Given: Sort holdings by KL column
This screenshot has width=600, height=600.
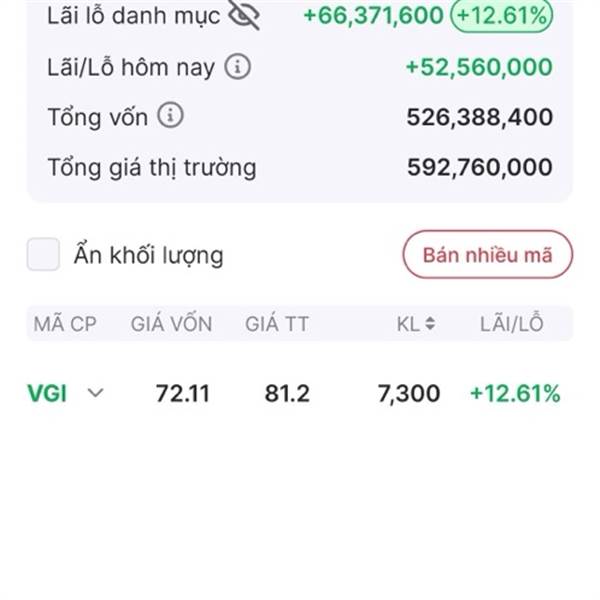Looking at the screenshot, I should click(x=415, y=324).
